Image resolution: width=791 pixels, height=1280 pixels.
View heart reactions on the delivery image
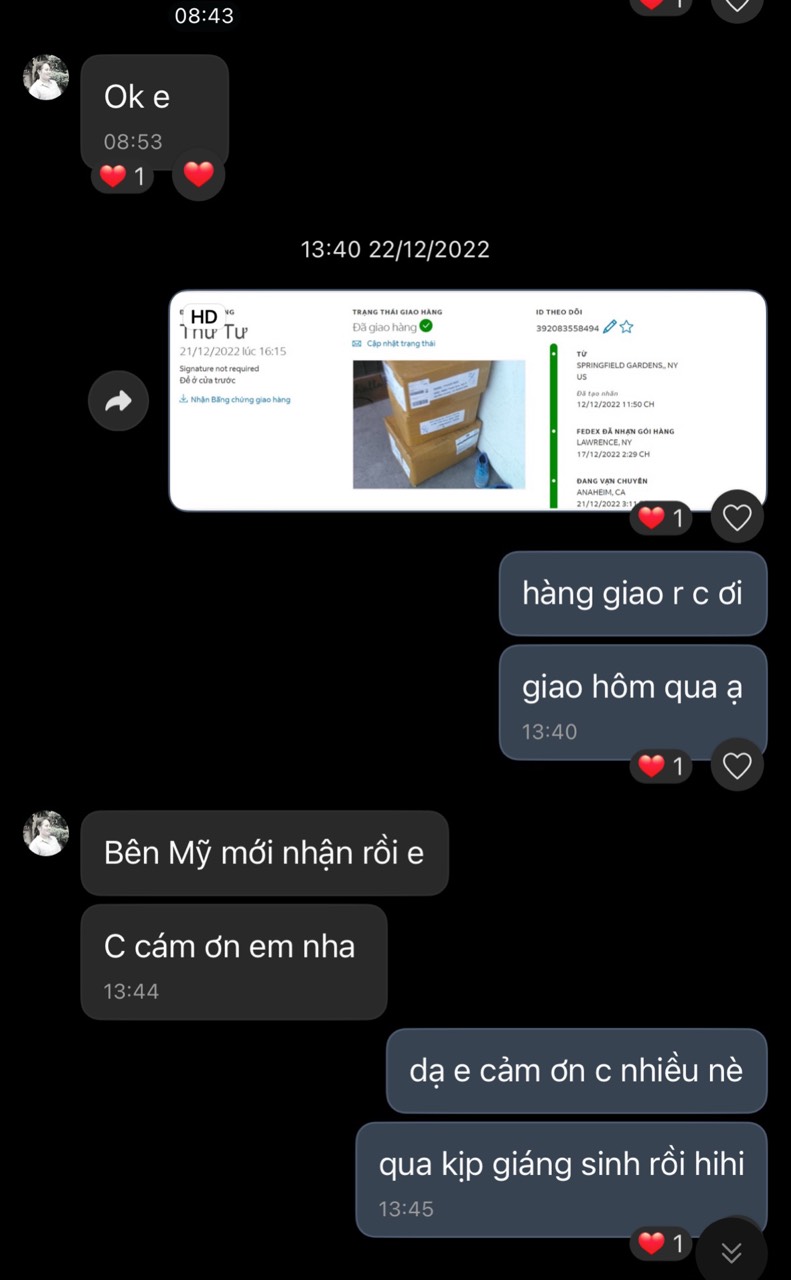661,518
